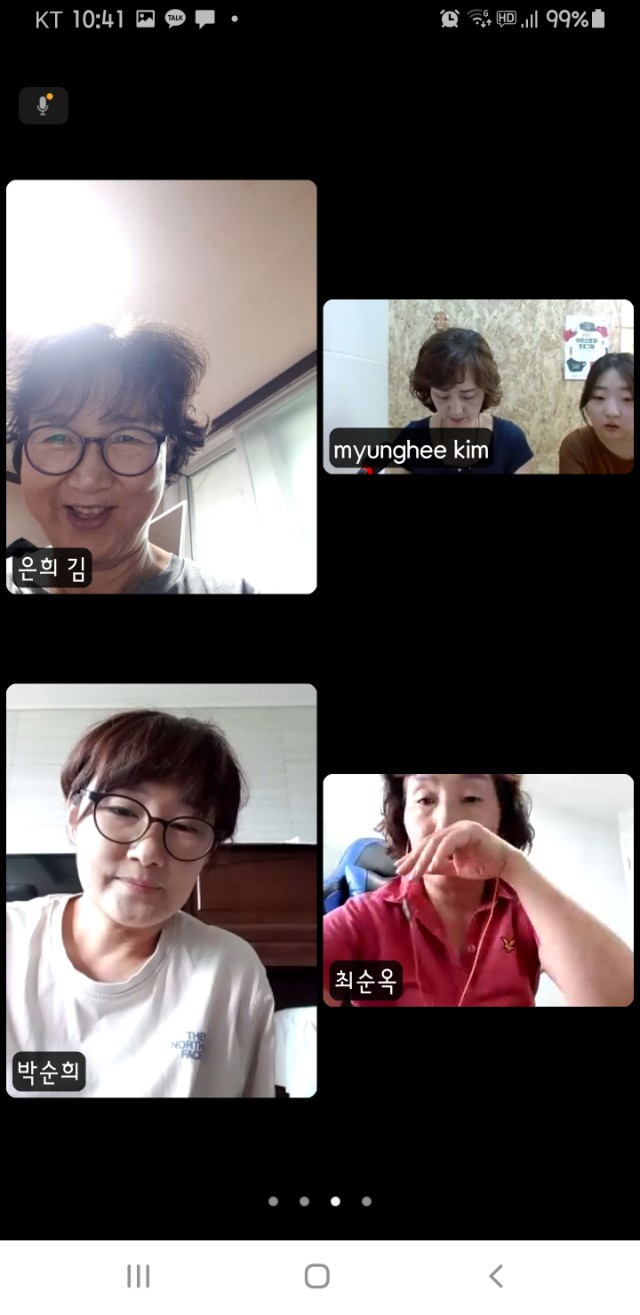Select 은희 김's video tile
640x1315 pixels.
coord(161,387)
